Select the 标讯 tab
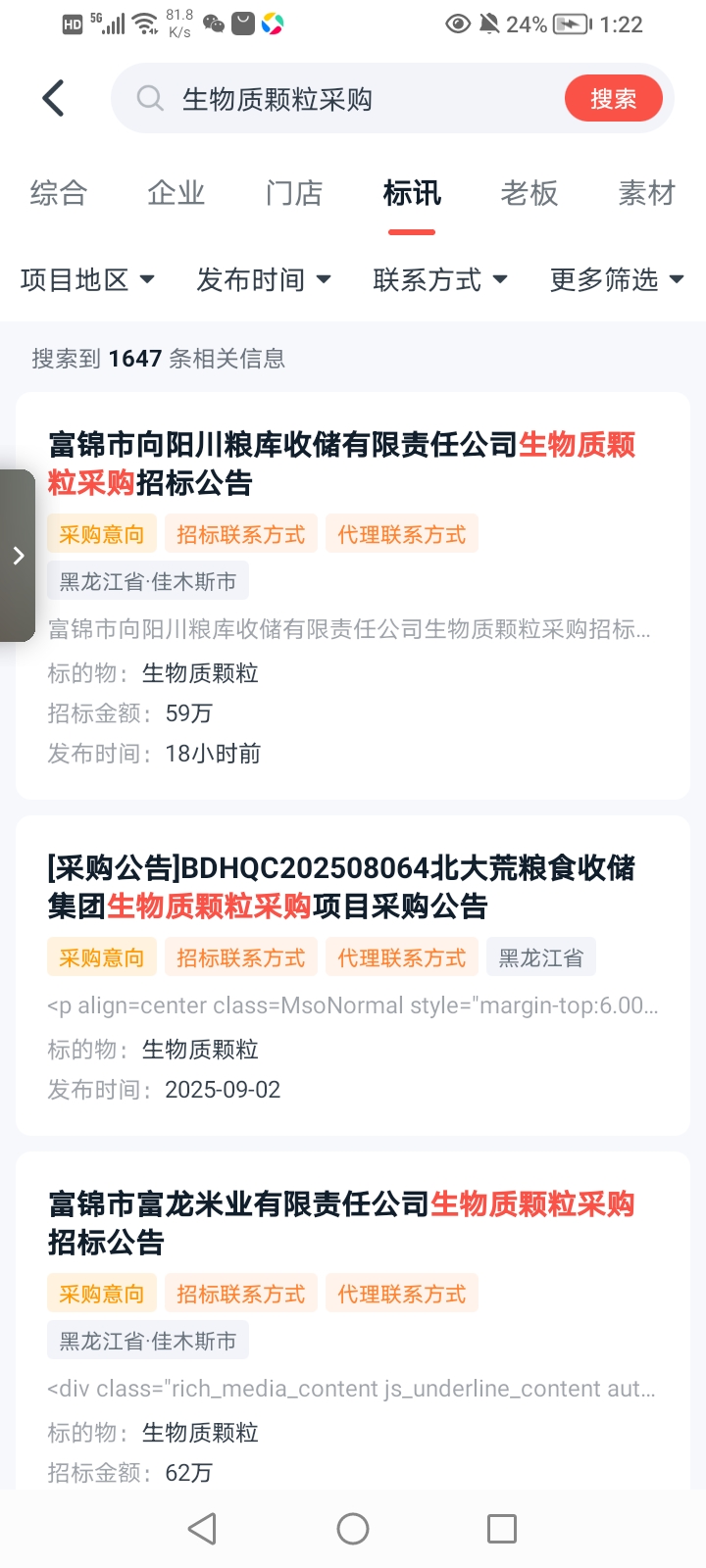 click(x=412, y=193)
